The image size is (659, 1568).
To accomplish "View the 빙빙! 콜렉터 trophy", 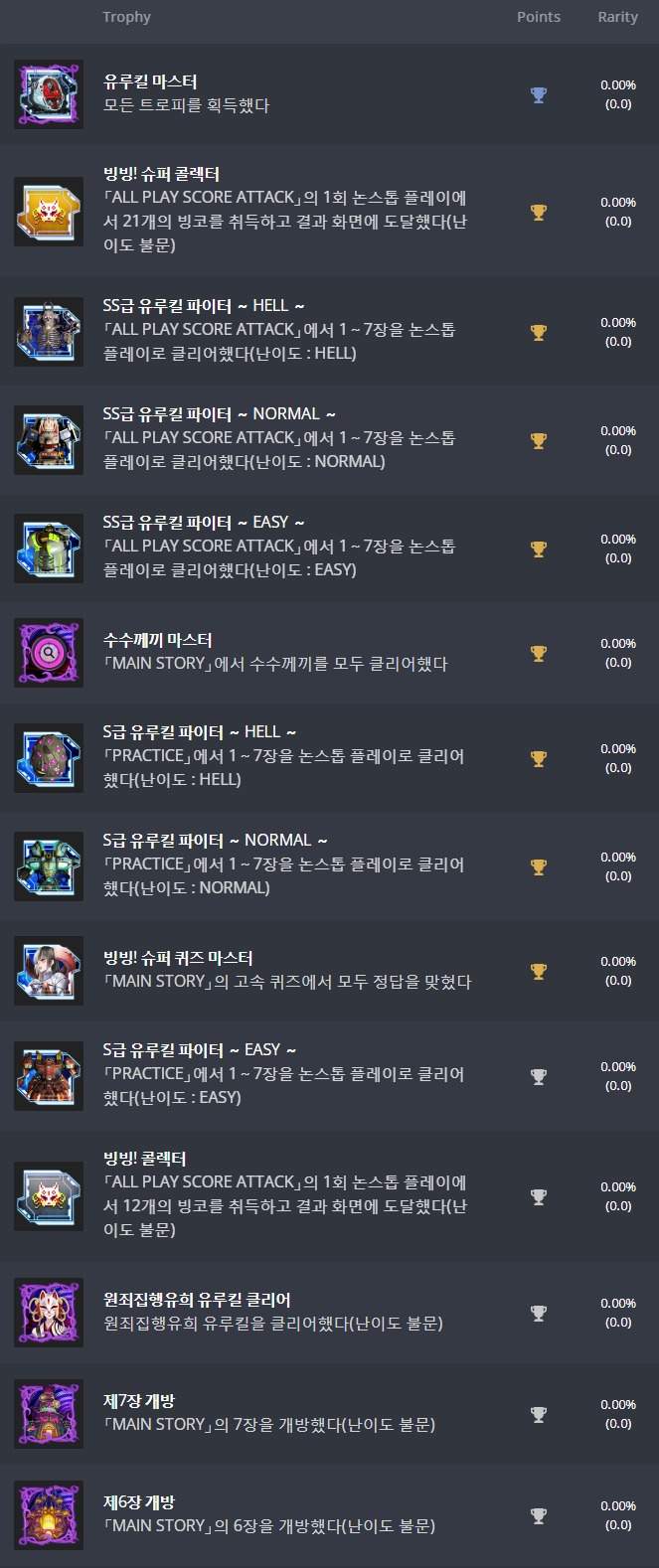I will click(144, 1159).
